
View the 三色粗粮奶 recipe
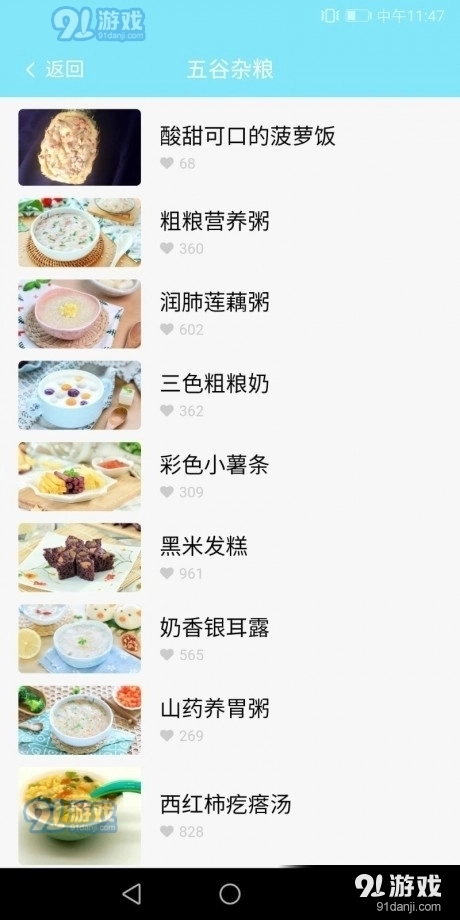(230, 395)
